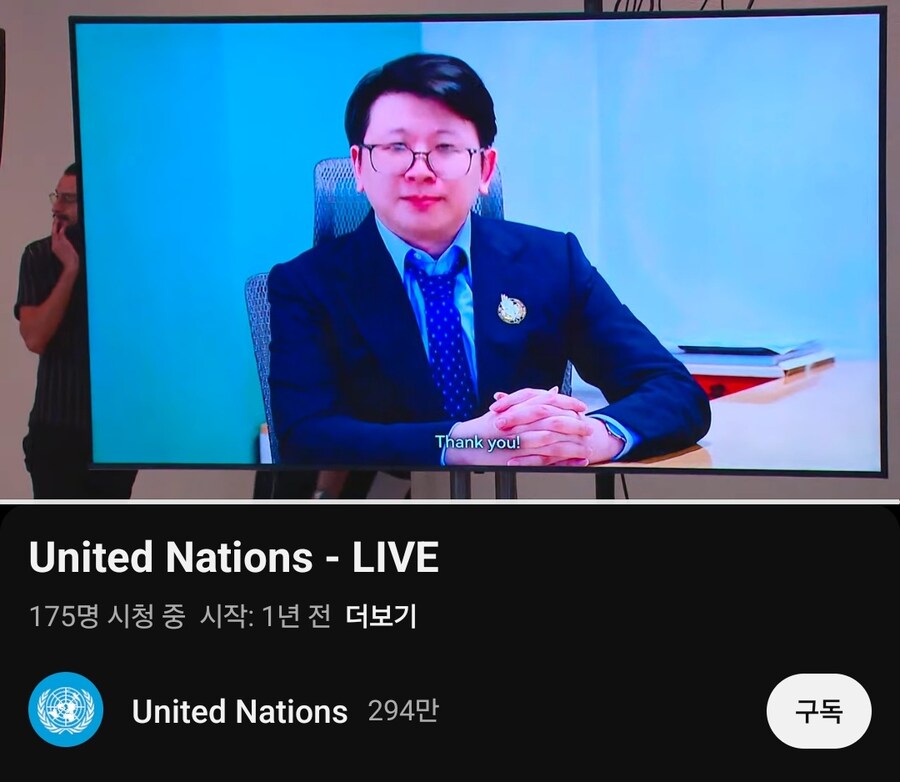The image size is (900, 782).
Task: Expand description with 더보기
Action: click(381, 616)
